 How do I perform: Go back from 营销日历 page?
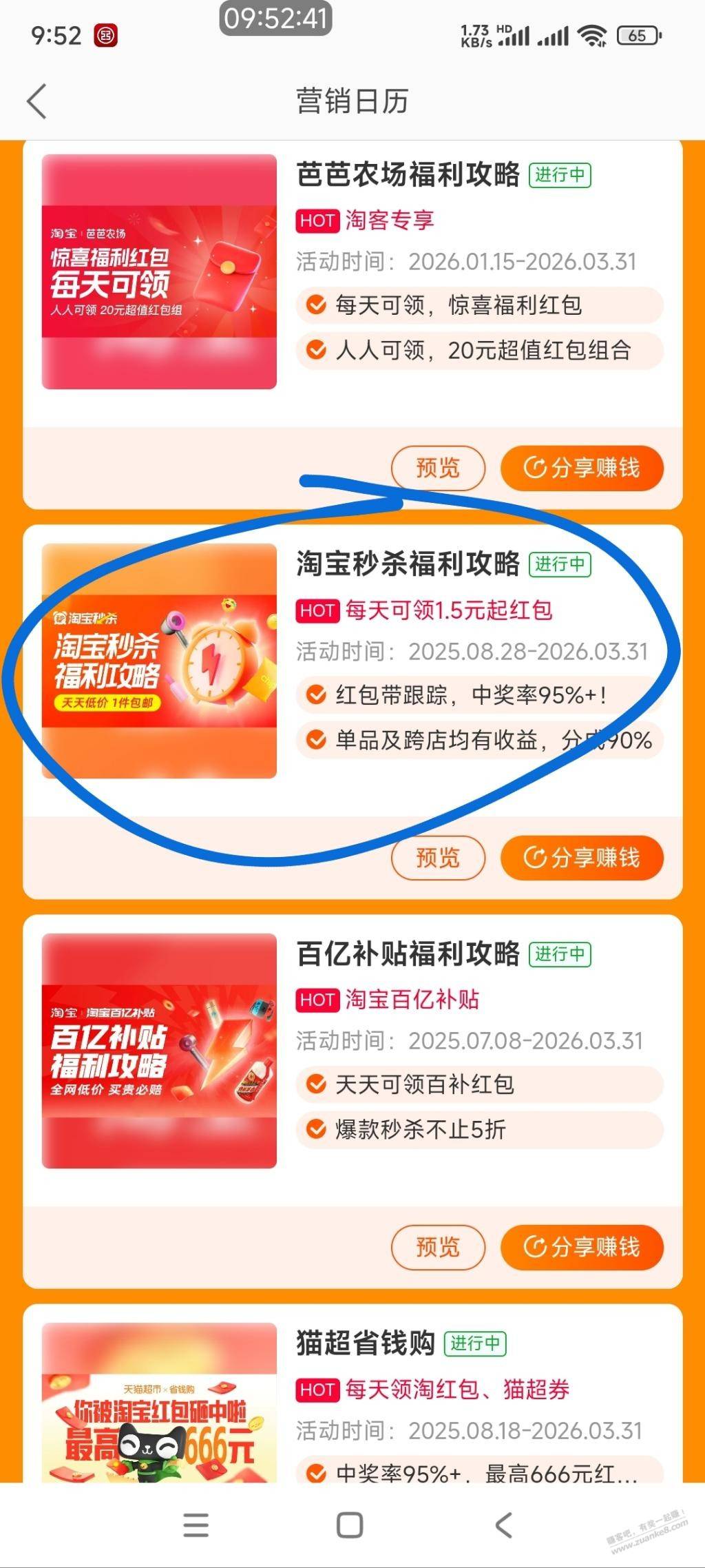coord(37,101)
